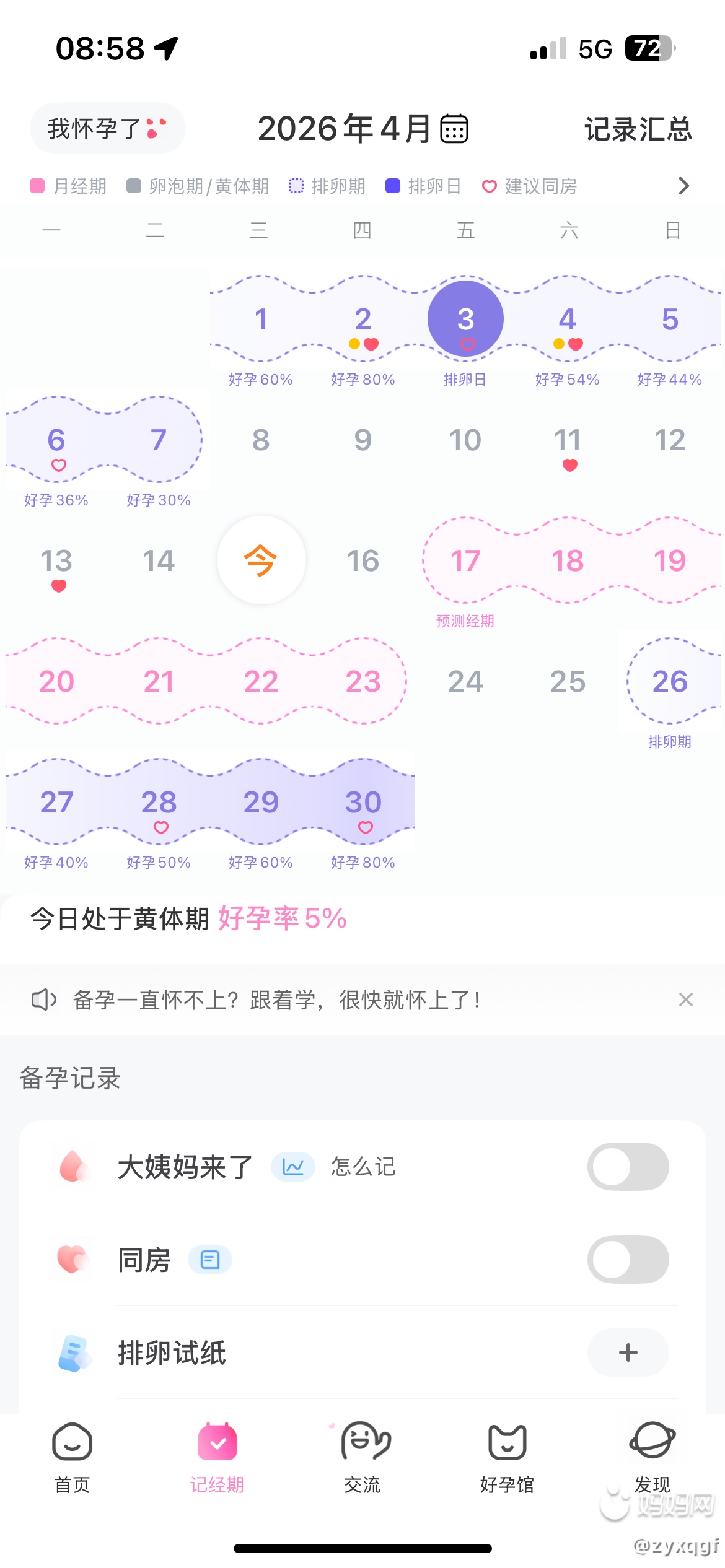Open the chart icon beside 大姨妈来了
The image size is (725, 1568).
[292, 1167]
